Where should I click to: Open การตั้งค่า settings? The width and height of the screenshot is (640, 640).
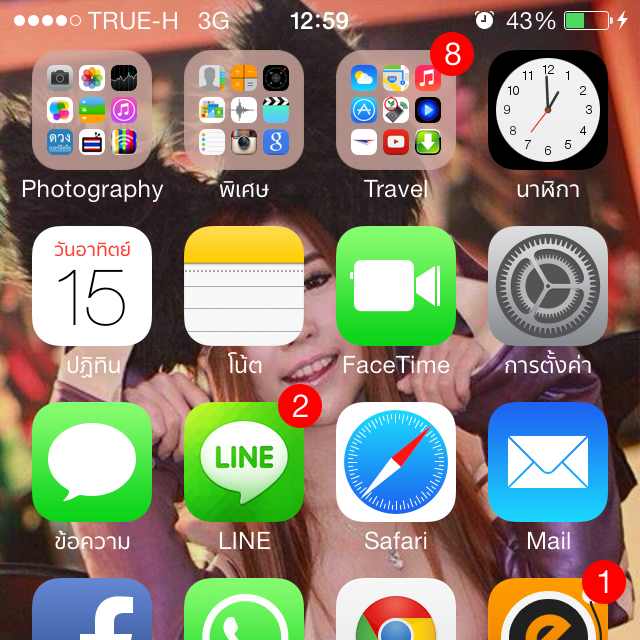click(x=548, y=286)
